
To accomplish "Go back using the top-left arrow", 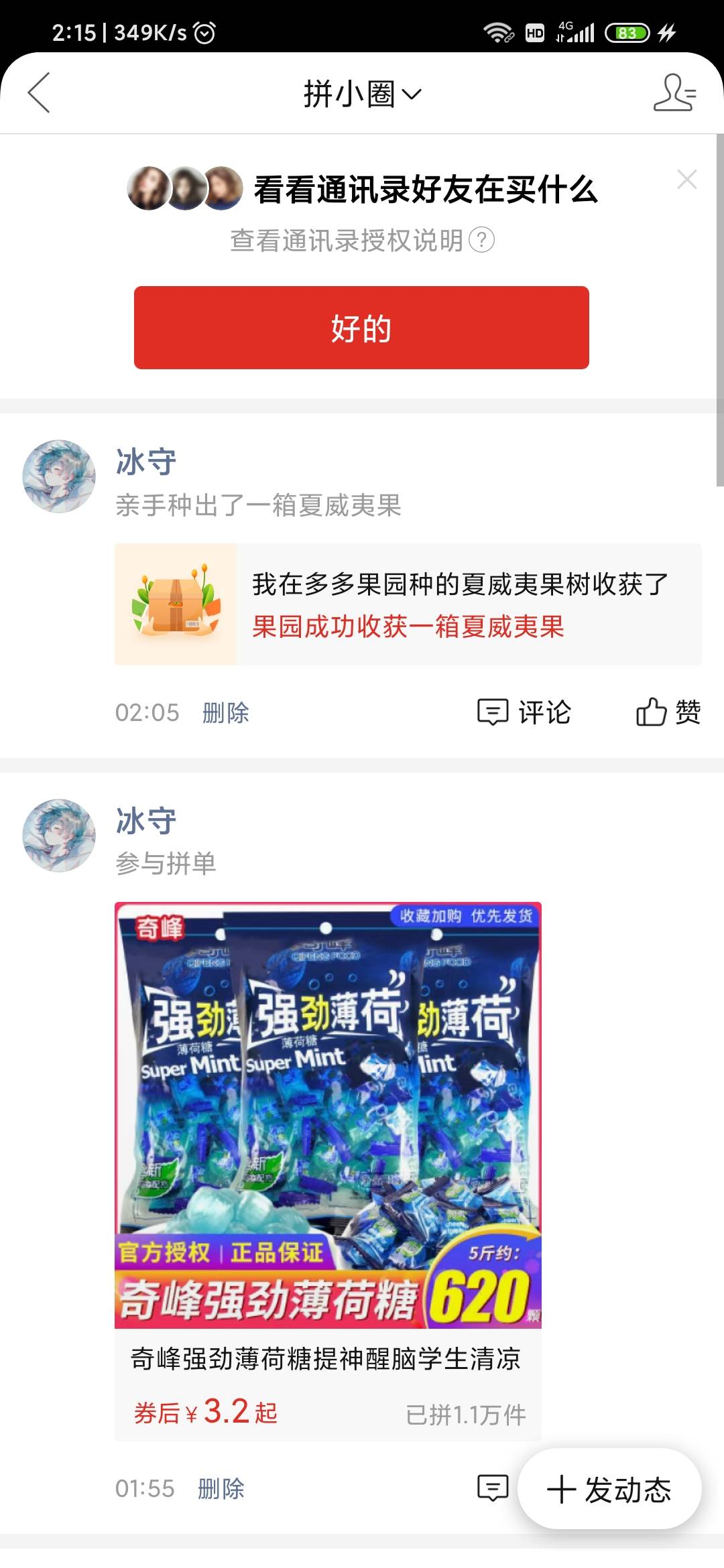I will coord(39,93).
